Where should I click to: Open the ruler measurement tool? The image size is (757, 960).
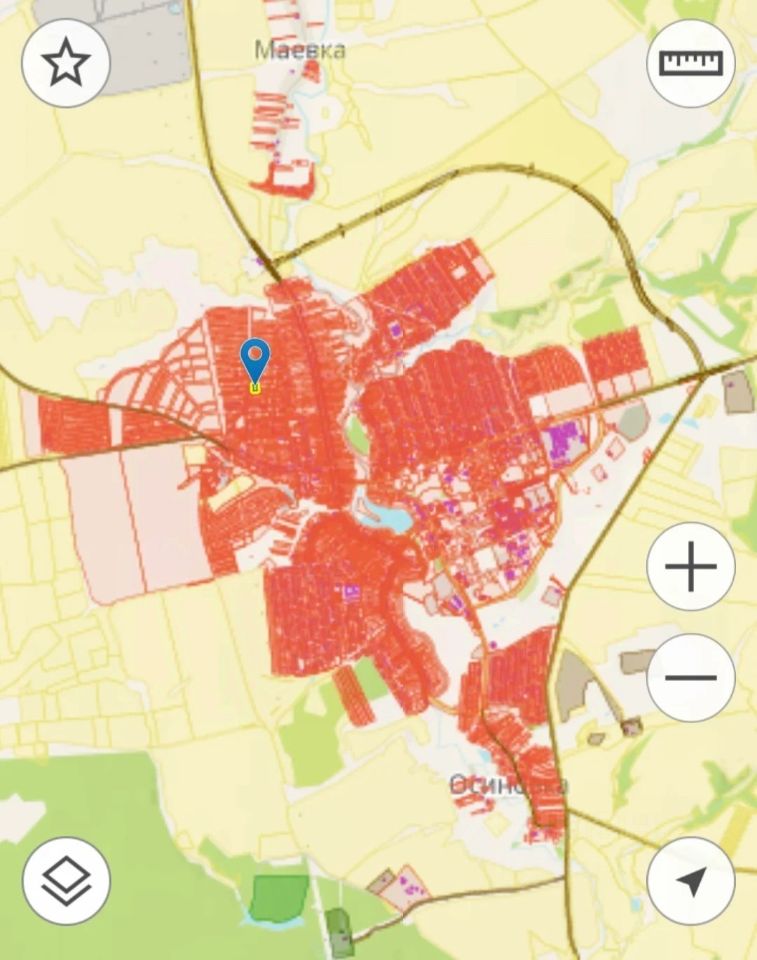tap(691, 63)
